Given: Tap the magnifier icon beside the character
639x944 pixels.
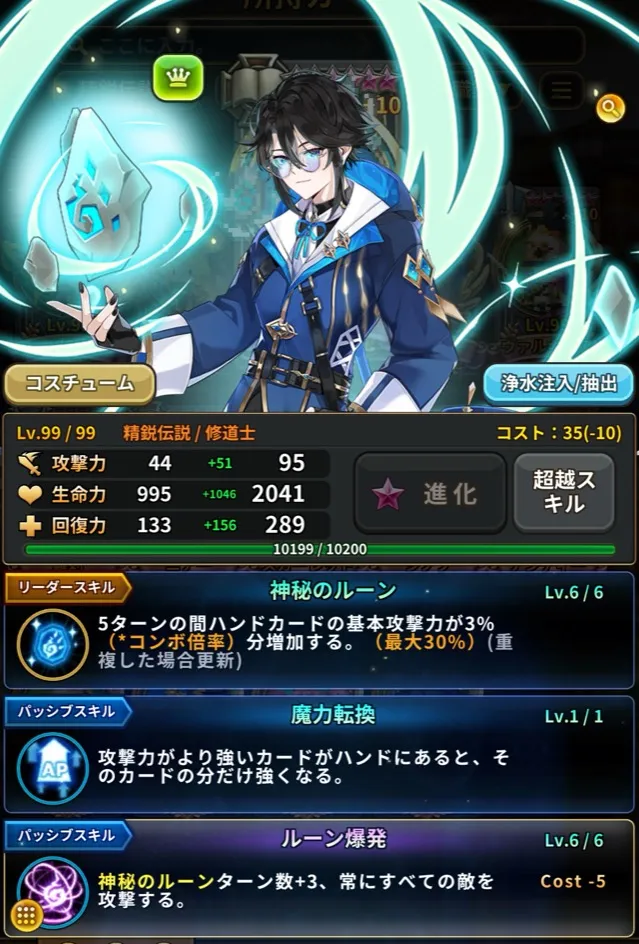Looking at the screenshot, I should 610,108.
